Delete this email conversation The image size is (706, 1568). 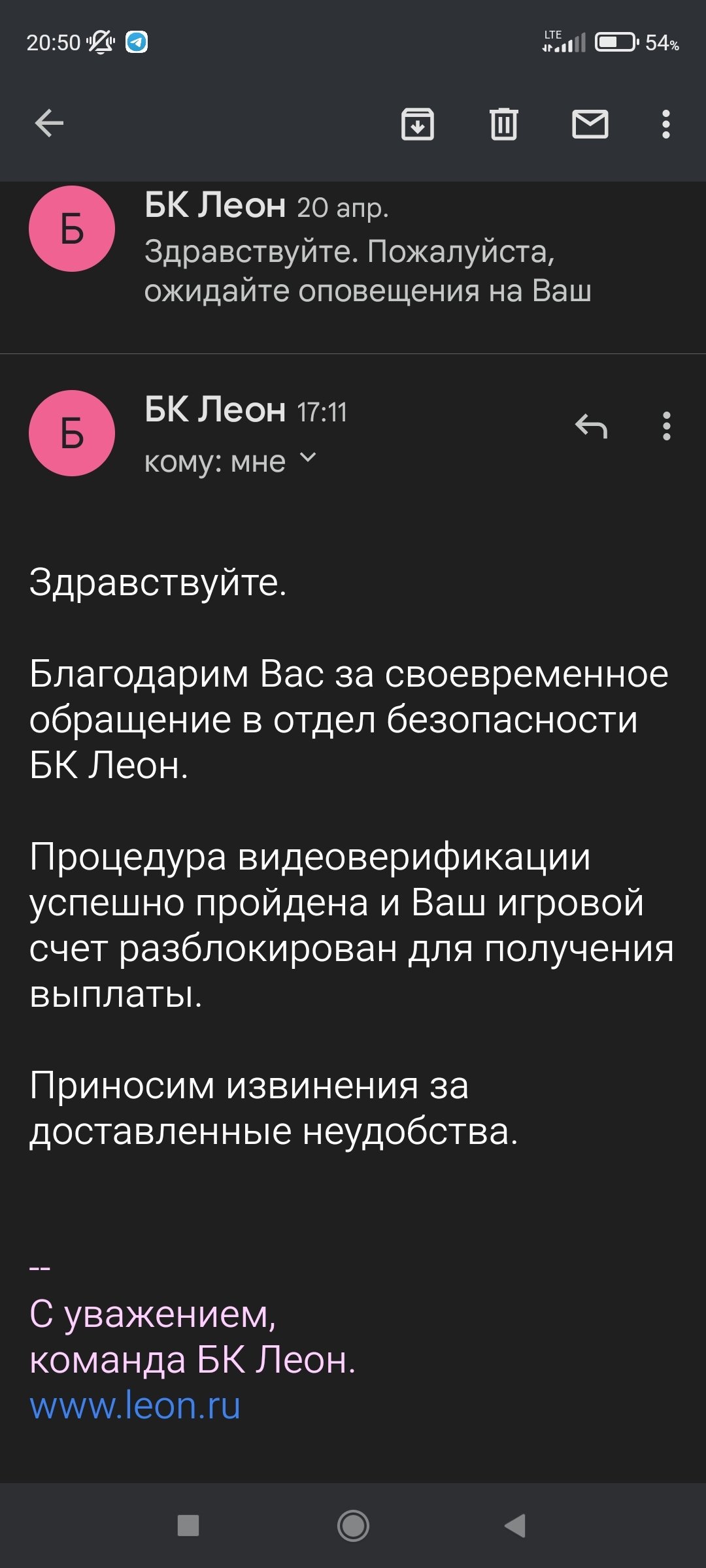tap(503, 123)
